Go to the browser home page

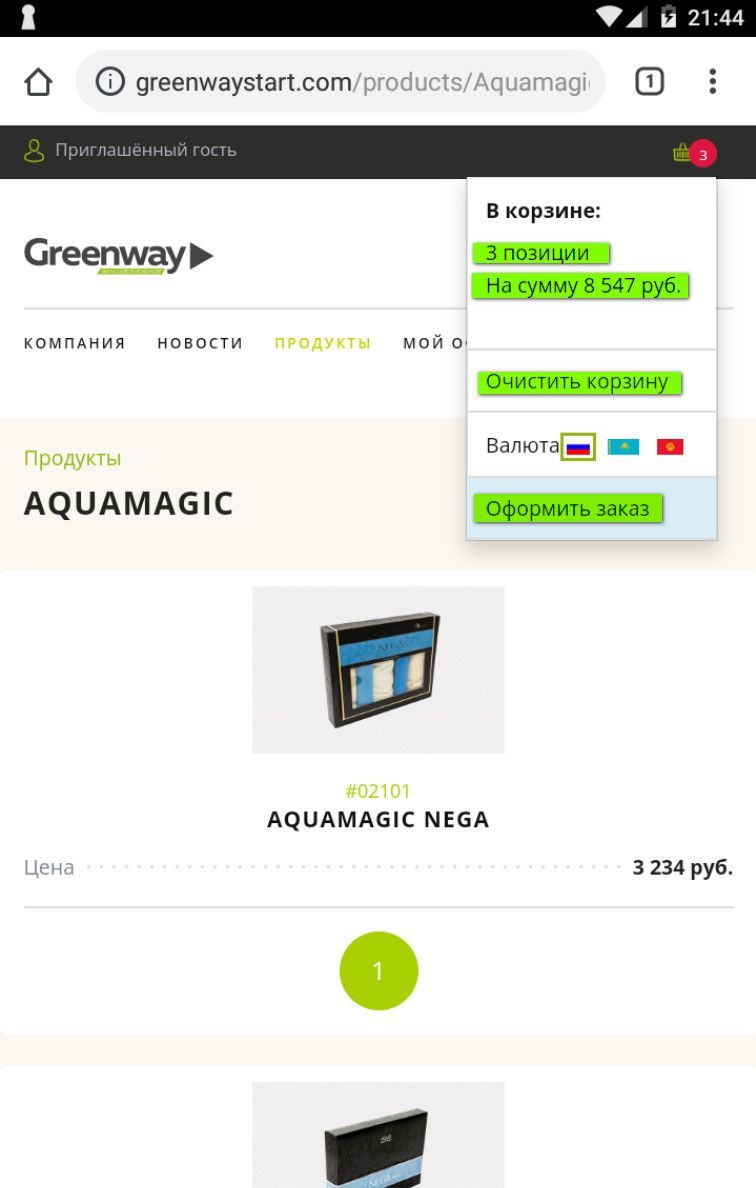(38, 81)
